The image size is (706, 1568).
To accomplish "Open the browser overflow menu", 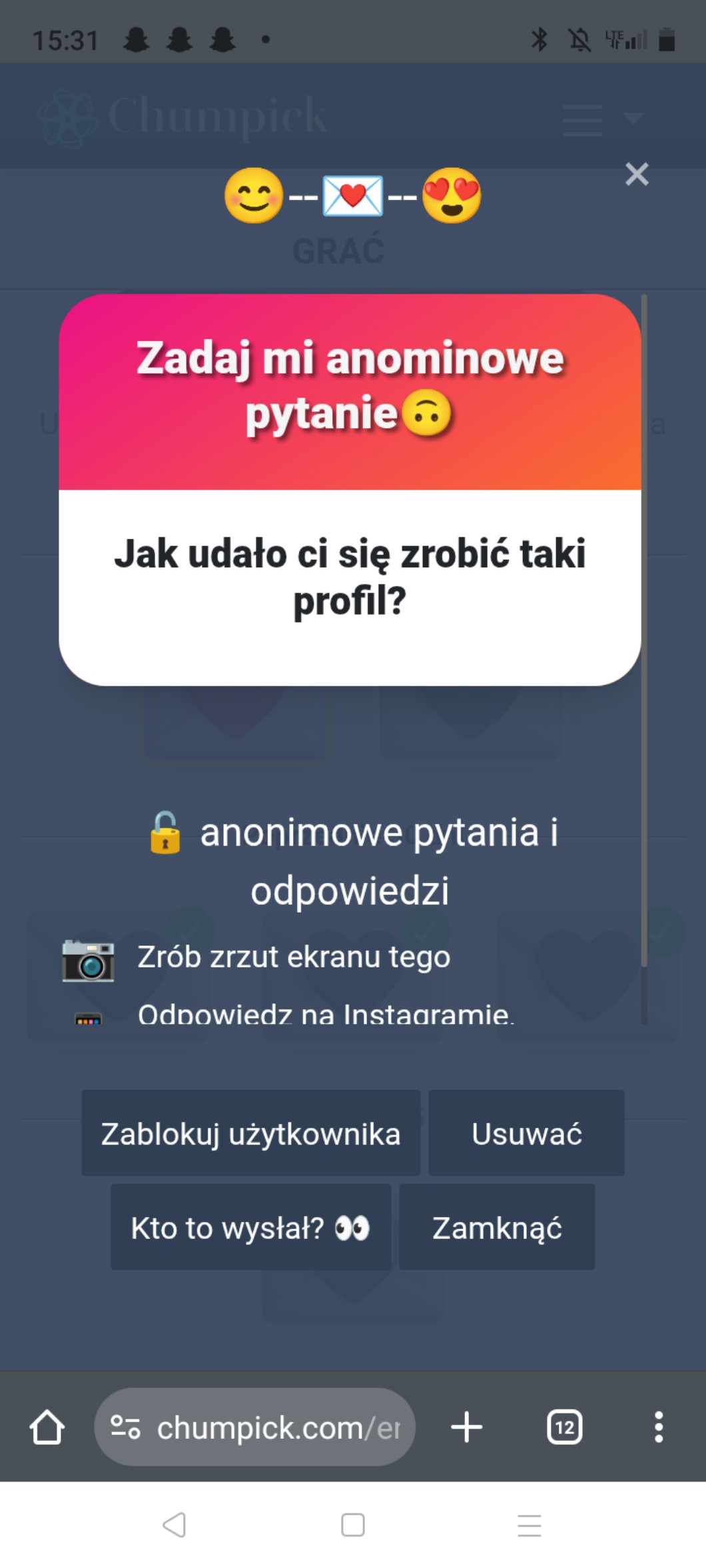I will (x=658, y=1428).
